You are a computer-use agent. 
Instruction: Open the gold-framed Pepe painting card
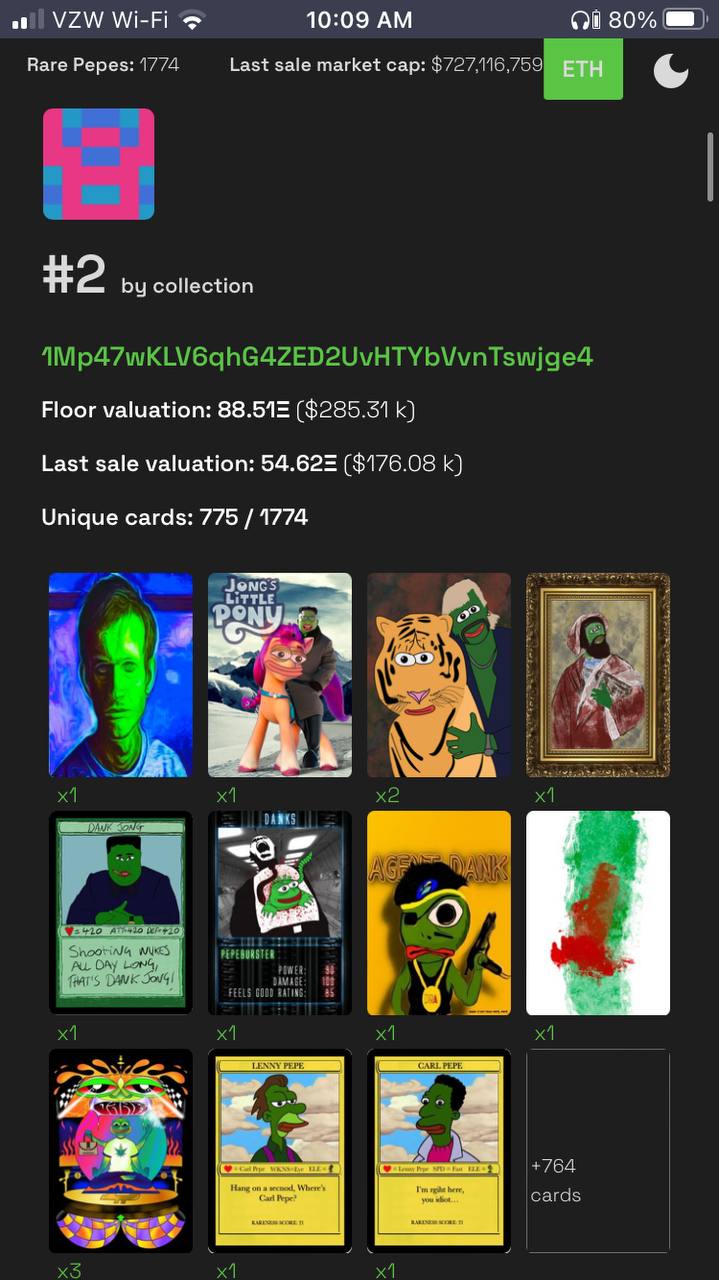[x=598, y=675]
